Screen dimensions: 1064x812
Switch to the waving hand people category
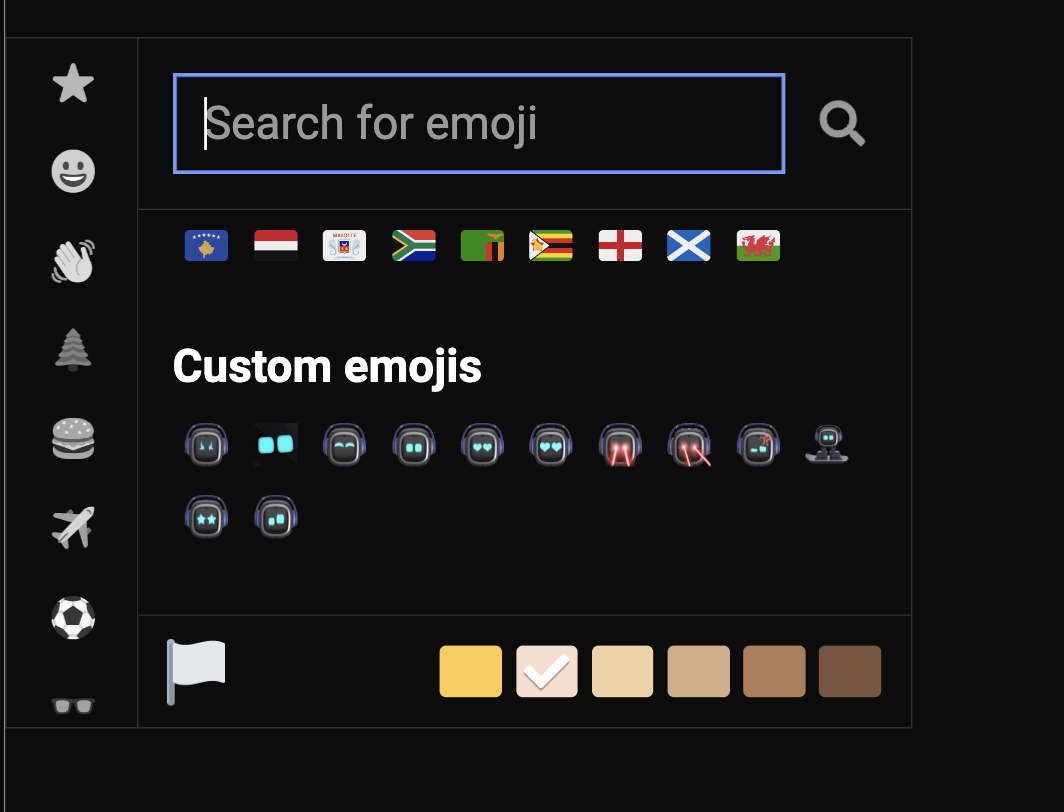73,262
